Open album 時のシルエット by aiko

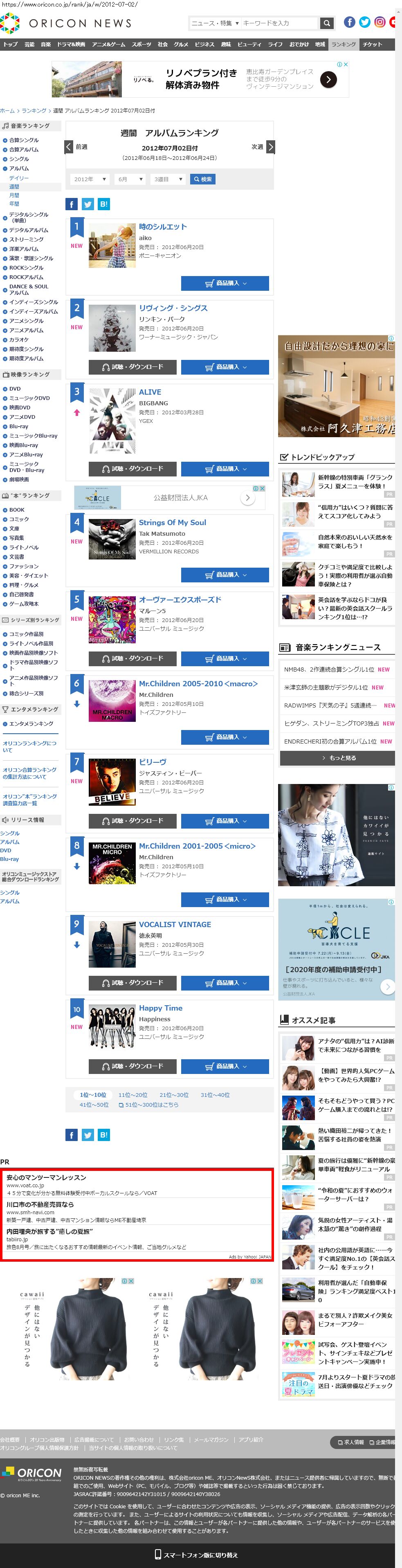tap(163, 227)
